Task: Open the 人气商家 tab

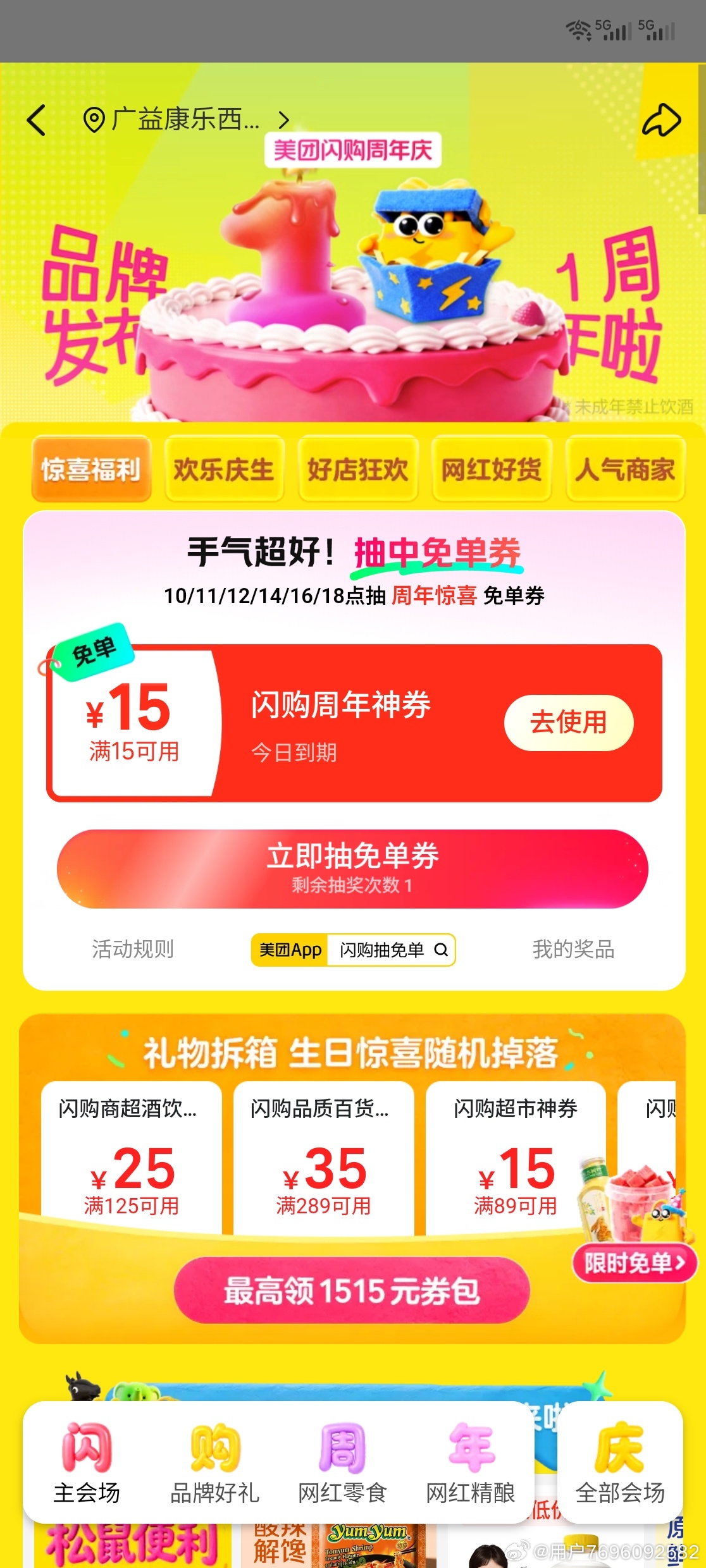Action: (625, 469)
